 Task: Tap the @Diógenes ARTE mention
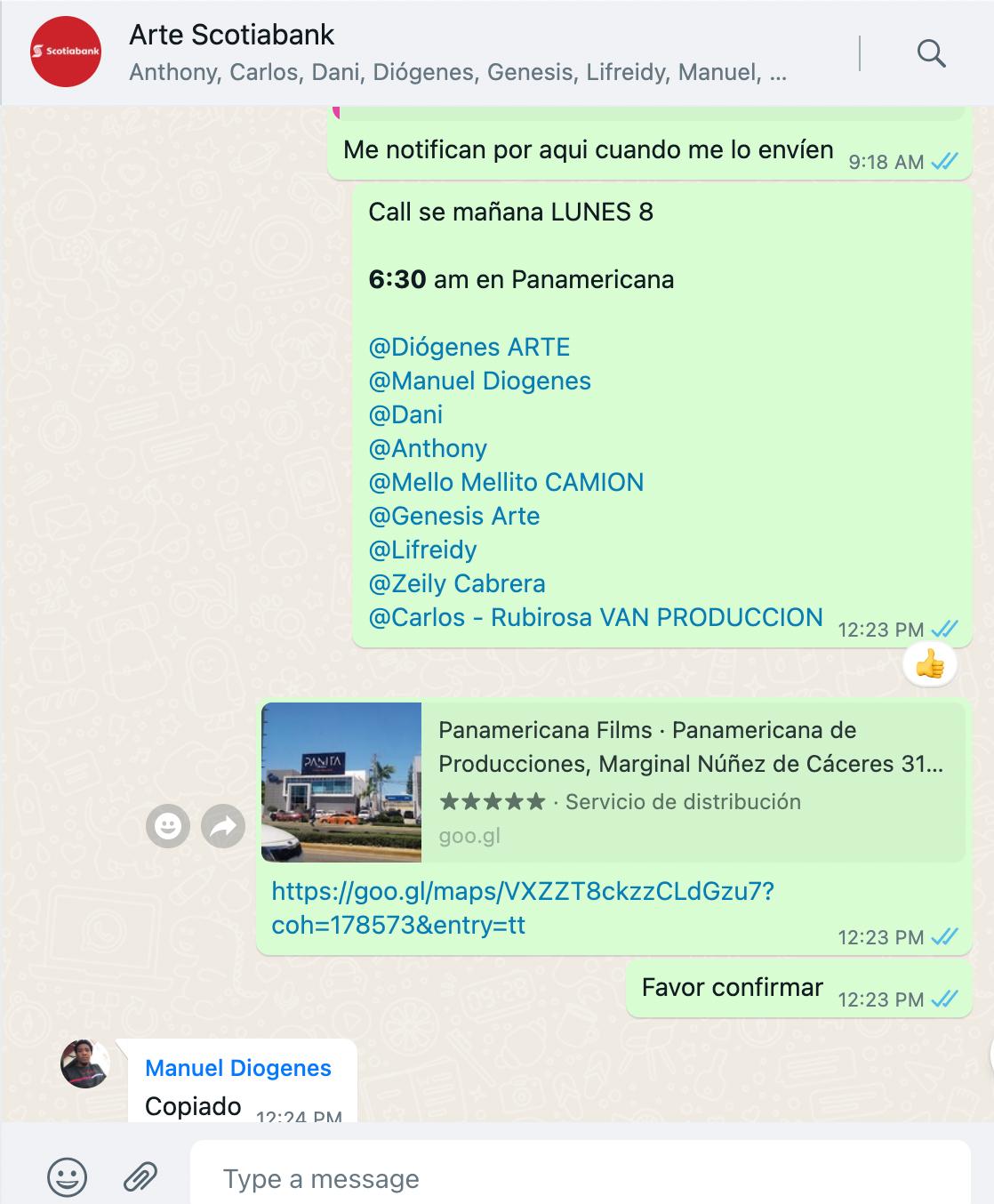coord(469,347)
